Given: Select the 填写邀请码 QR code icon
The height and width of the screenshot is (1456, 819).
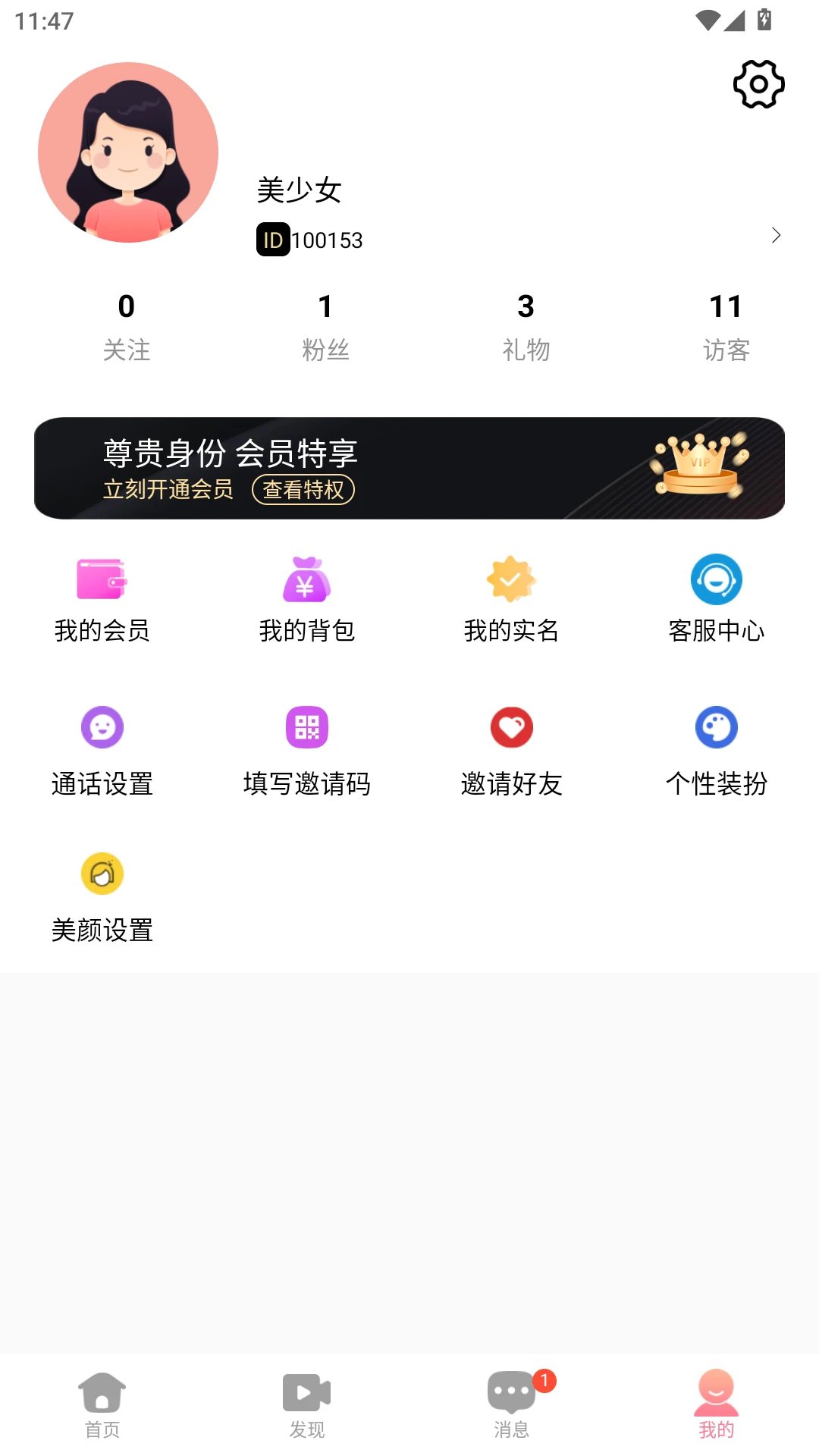Looking at the screenshot, I should coord(306,726).
